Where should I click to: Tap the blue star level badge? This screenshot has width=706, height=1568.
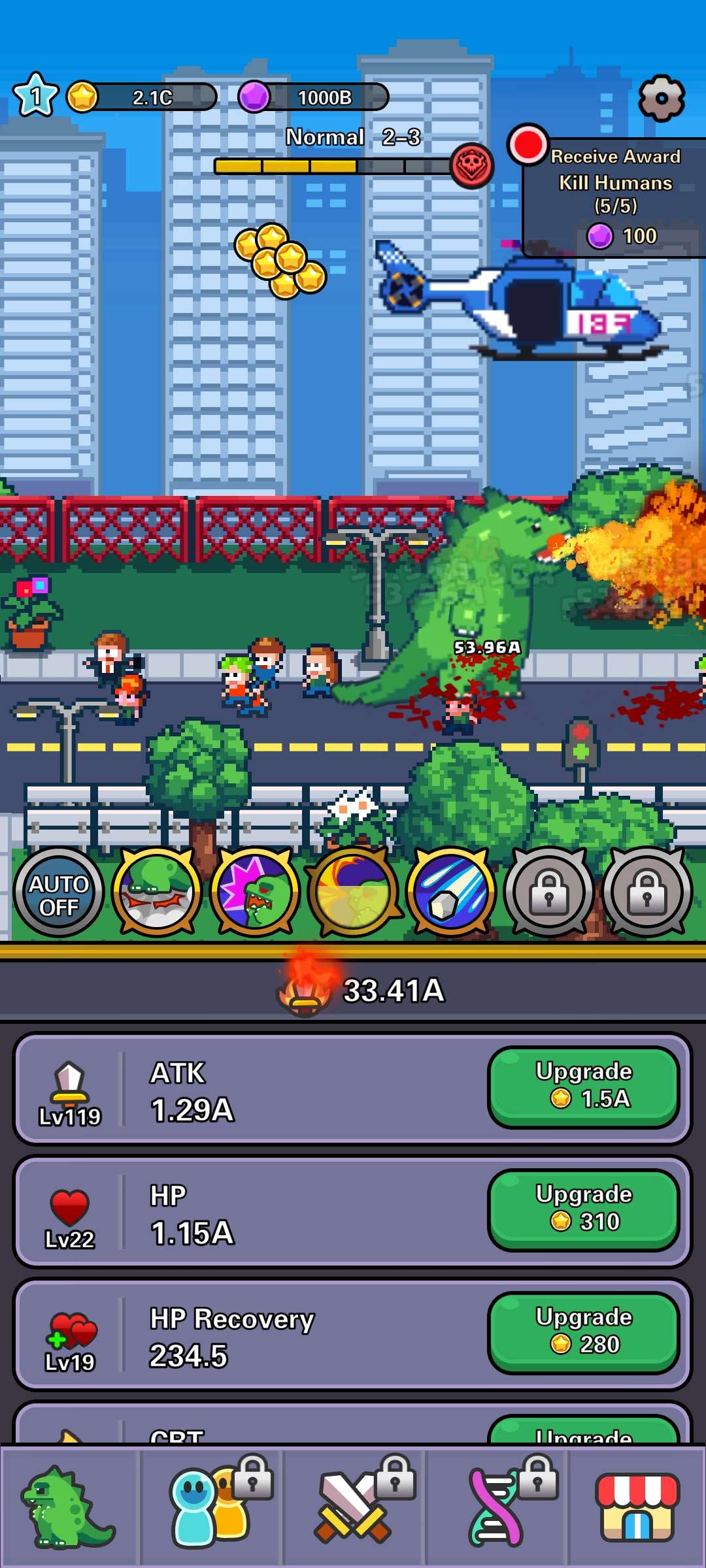tap(35, 97)
